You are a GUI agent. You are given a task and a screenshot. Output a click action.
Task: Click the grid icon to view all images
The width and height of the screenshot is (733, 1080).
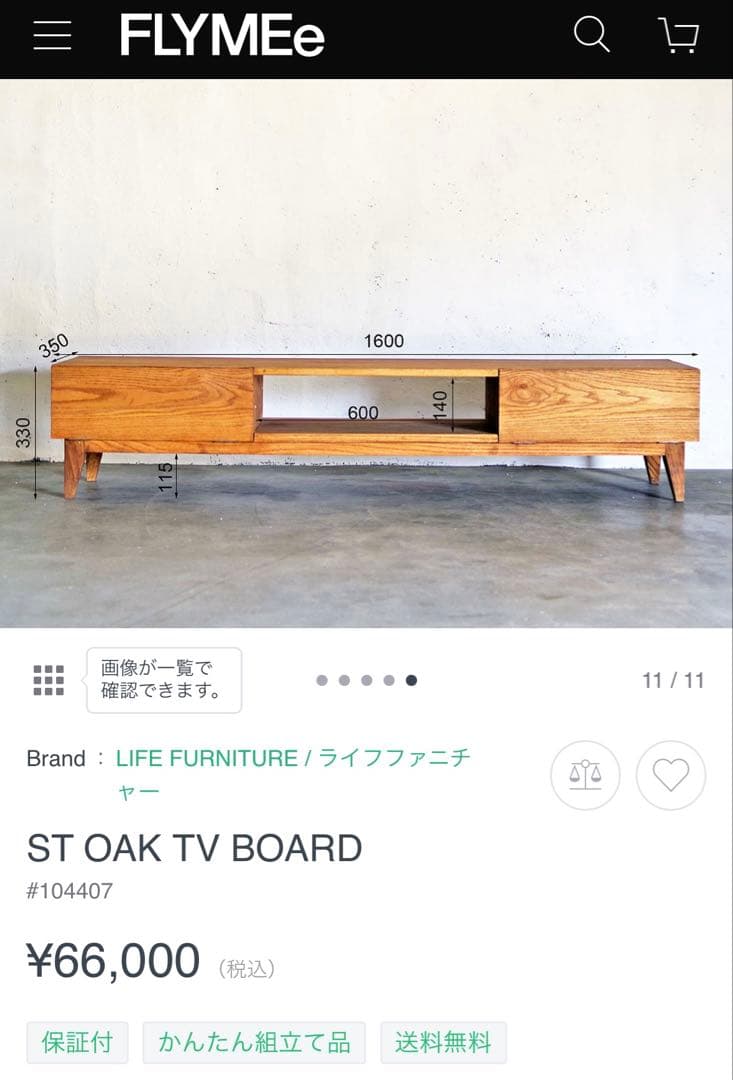pyautogui.click(x=48, y=679)
